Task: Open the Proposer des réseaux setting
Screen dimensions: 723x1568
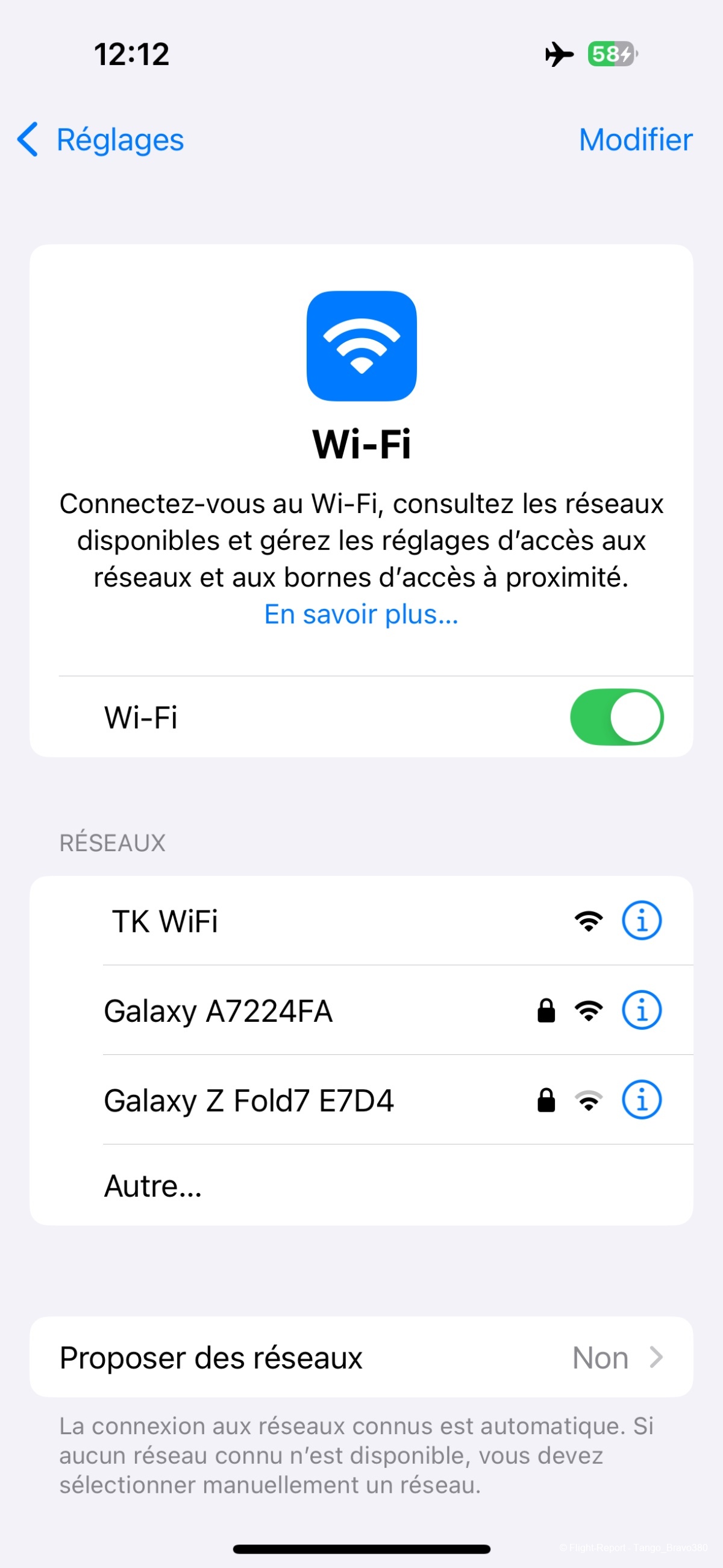Action: point(361,1358)
